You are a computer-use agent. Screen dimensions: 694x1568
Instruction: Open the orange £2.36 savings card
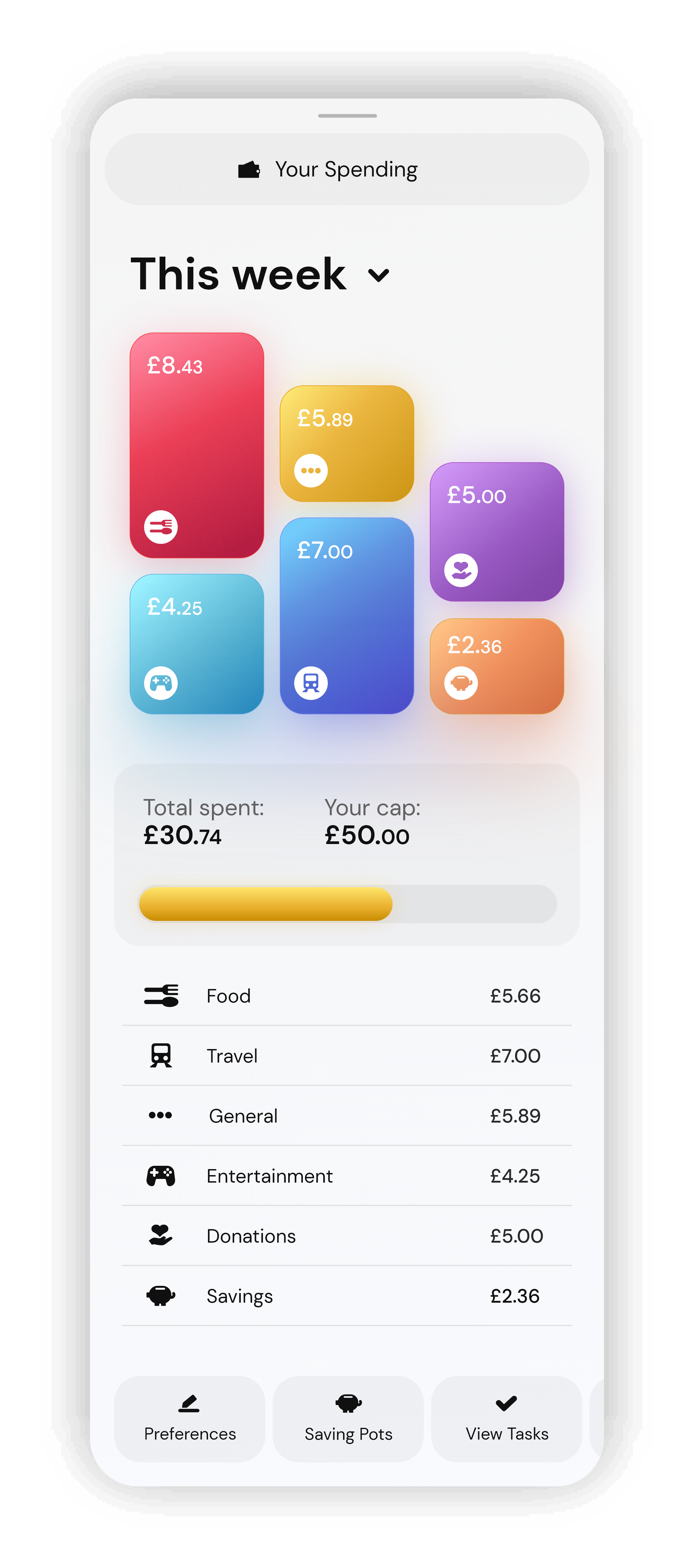click(497, 666)
